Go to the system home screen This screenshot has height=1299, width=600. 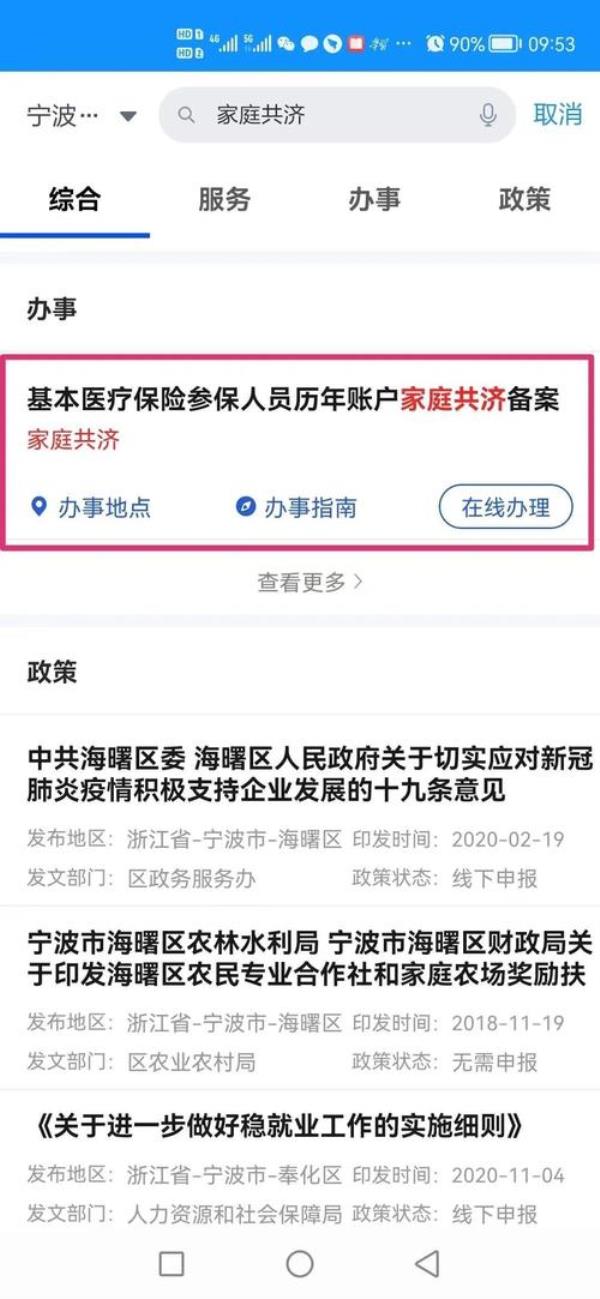pyautogui.click(x=300, y=1264)
